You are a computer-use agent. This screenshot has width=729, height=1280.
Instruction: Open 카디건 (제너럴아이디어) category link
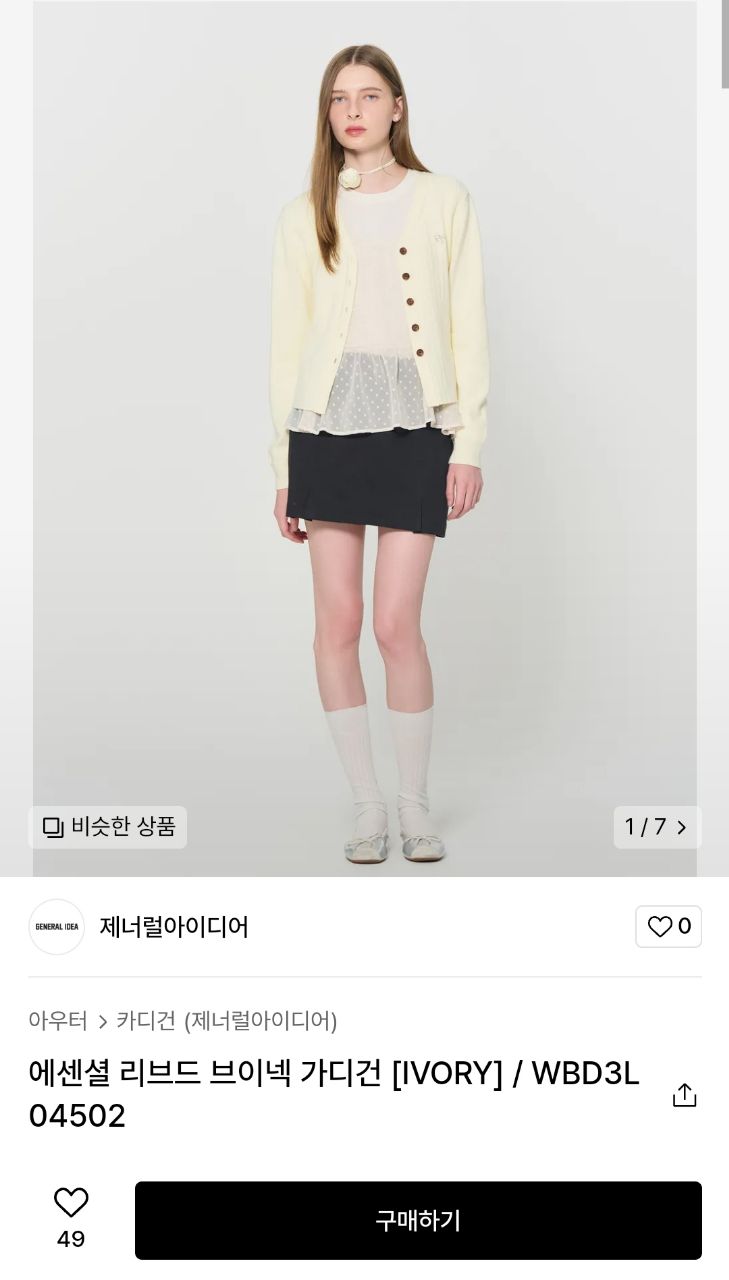point(227,1021)
